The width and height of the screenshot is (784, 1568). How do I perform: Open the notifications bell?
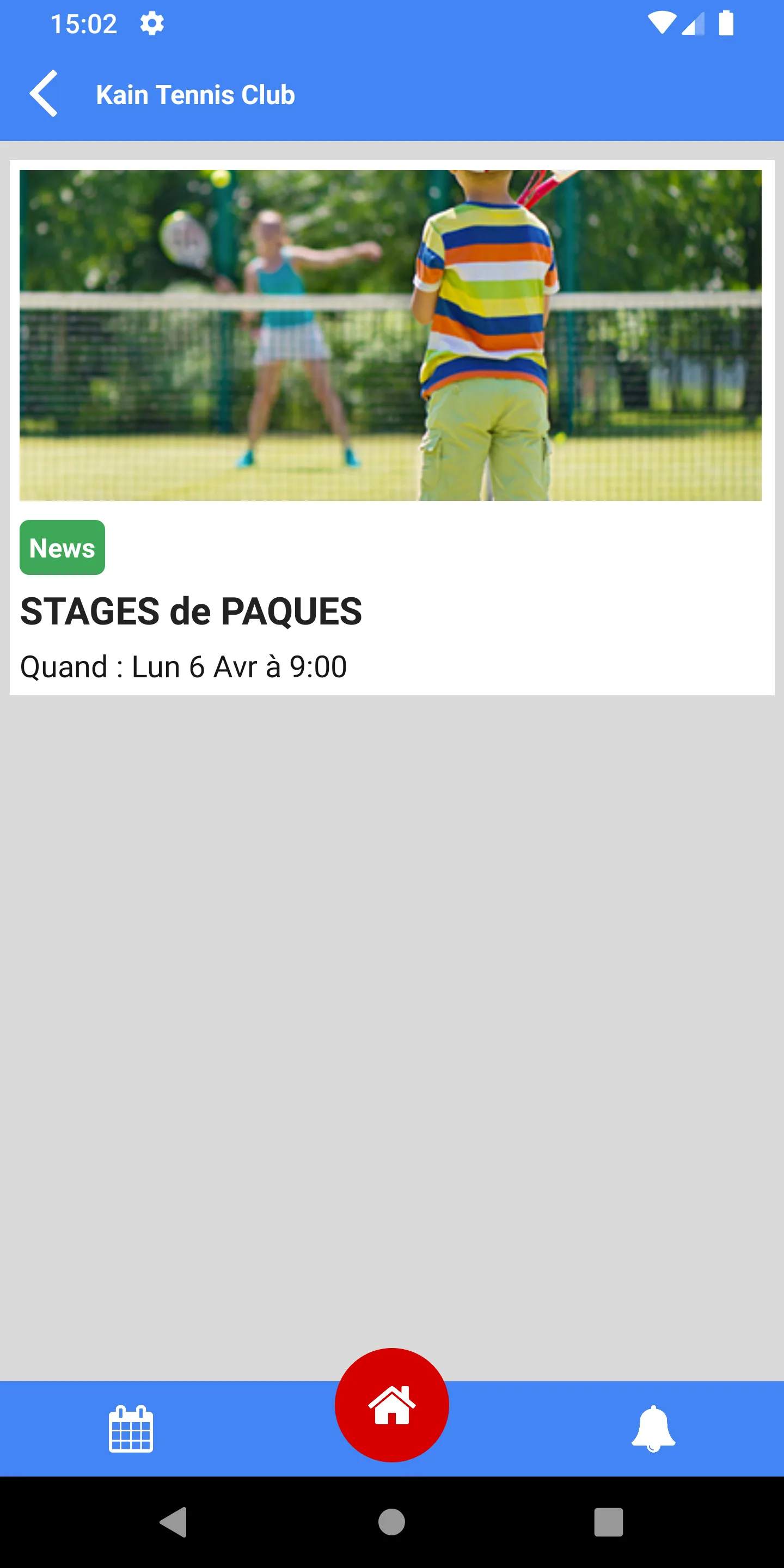653,1429
